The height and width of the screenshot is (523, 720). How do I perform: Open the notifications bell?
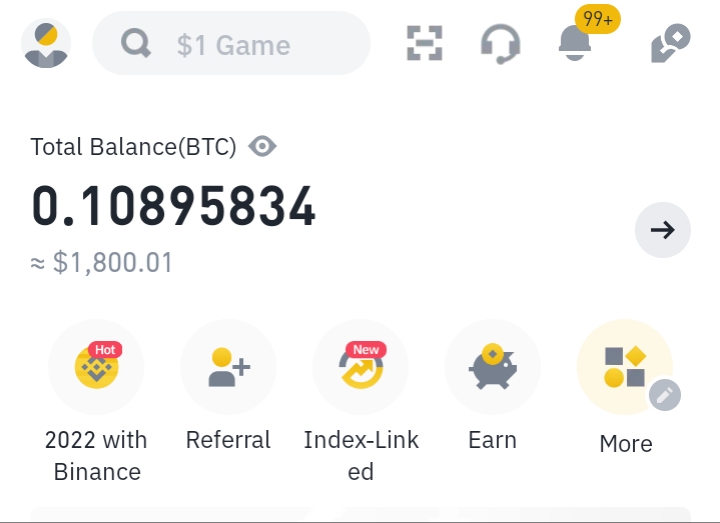[x=574, y=42]
